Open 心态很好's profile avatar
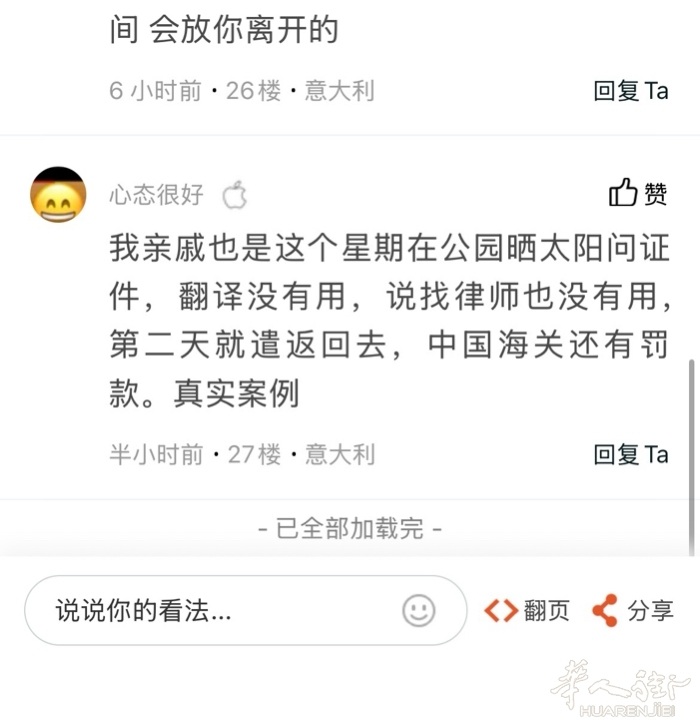Image resolution: width=700 pixels, height=726 pixels. [x=58, y=194]
